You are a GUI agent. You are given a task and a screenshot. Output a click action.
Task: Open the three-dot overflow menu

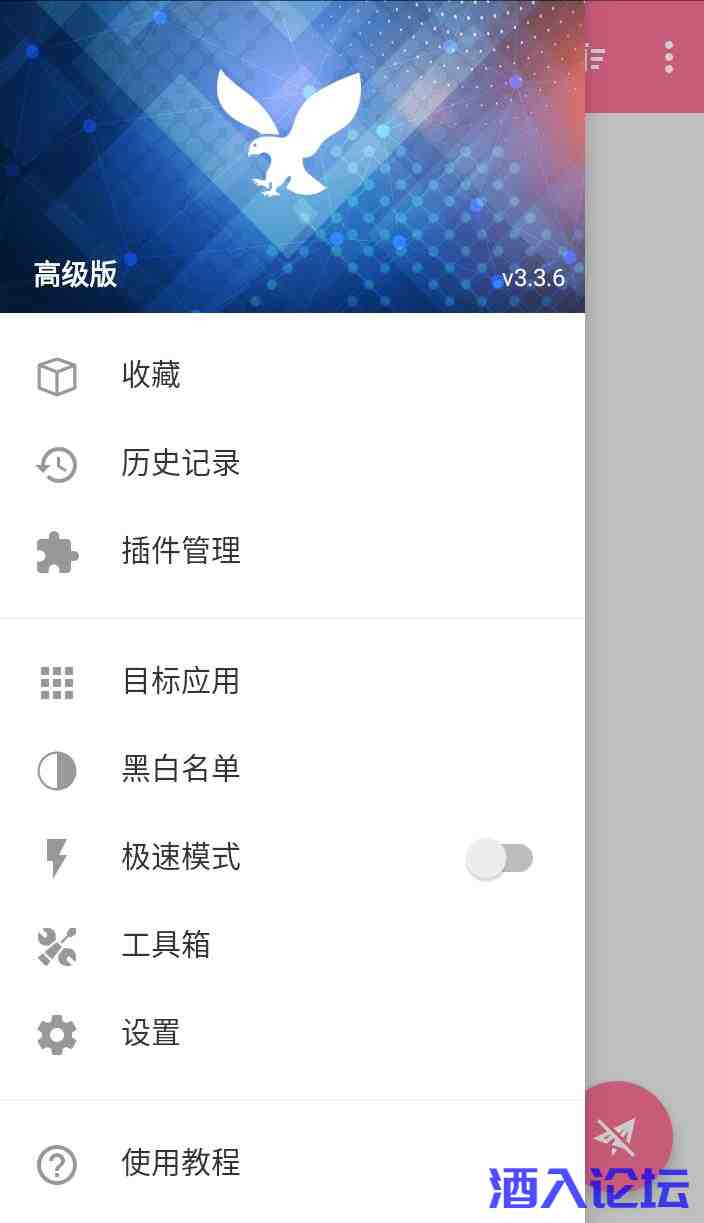[669, 57]
